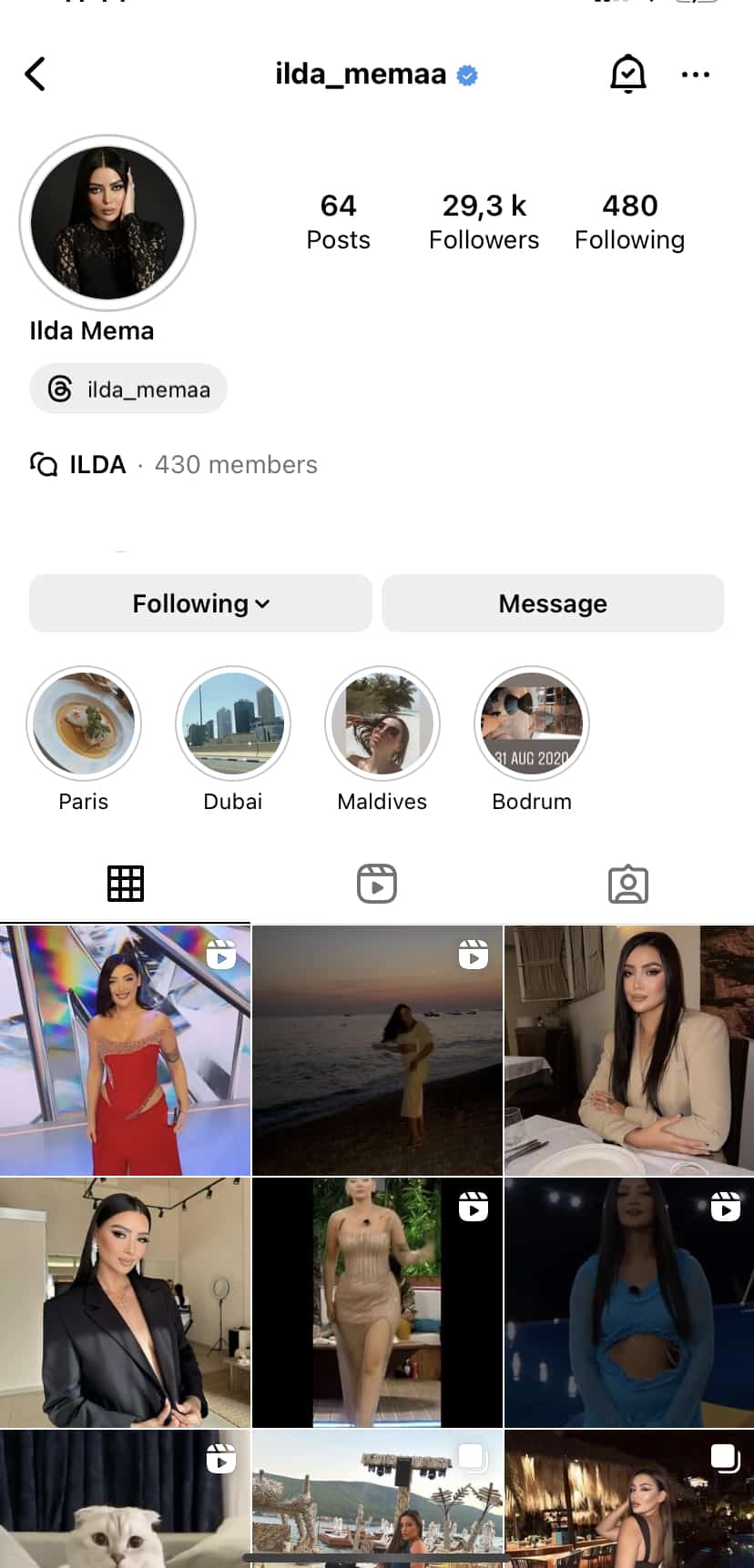Open the ilda_memaa Threads badge
This screenshot has height=1568, width=754.
pos(128,389)
